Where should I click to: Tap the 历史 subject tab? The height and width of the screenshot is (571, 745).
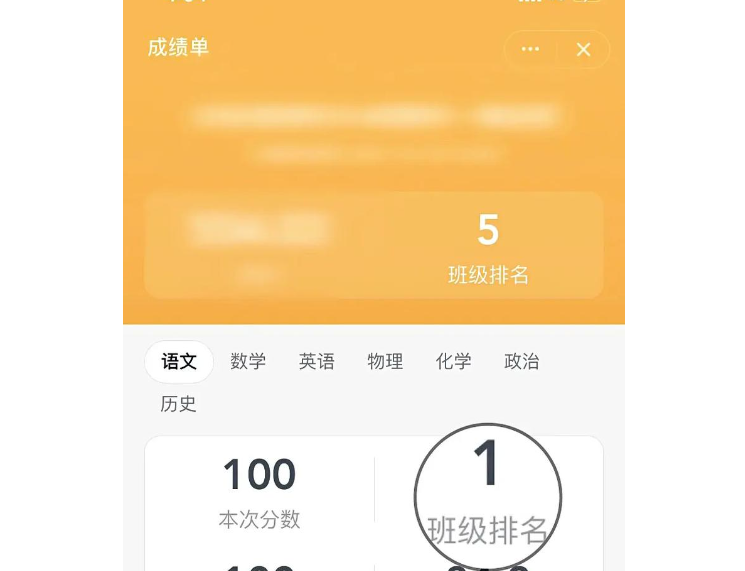pyautogui.click(x=179, y=404)
